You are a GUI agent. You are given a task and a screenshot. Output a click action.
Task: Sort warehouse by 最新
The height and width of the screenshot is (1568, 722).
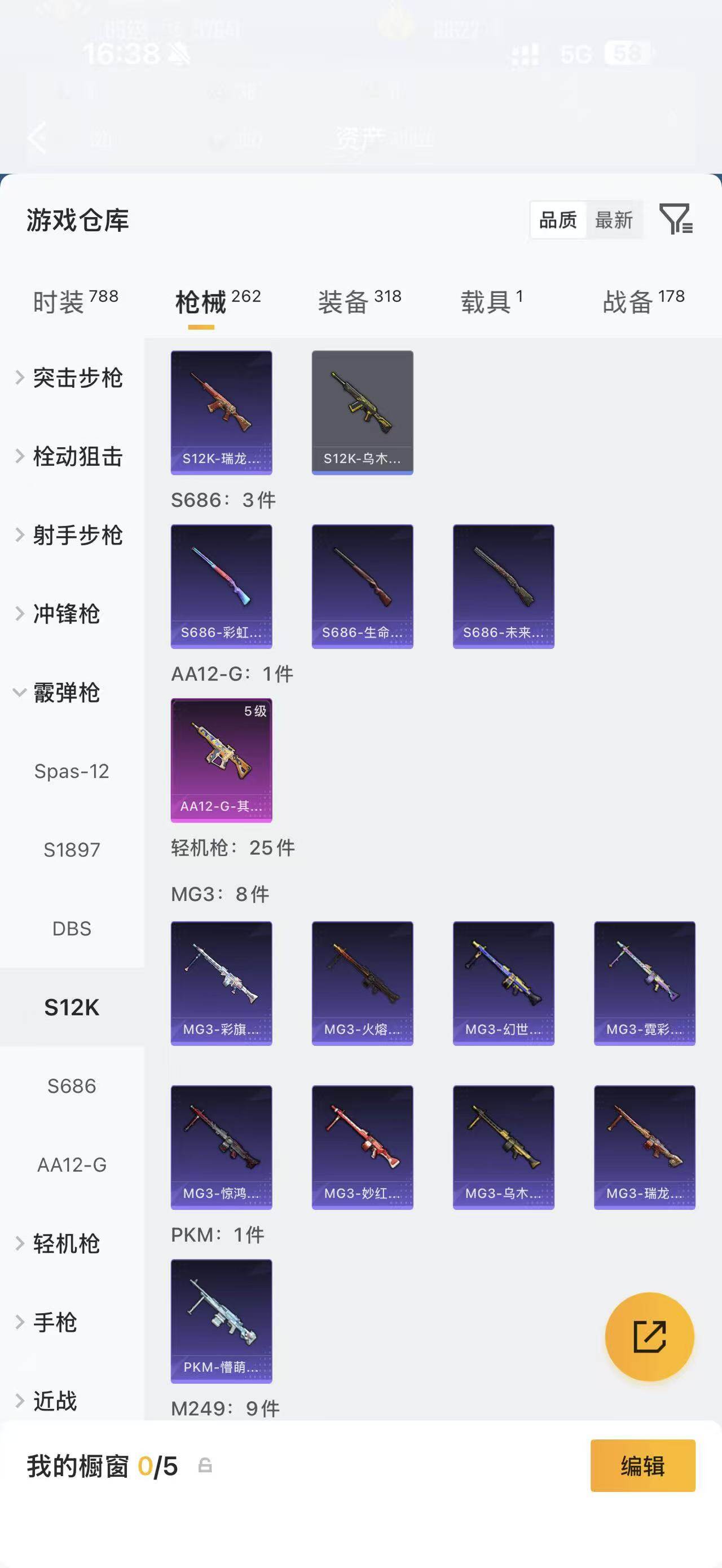point(614,220)
